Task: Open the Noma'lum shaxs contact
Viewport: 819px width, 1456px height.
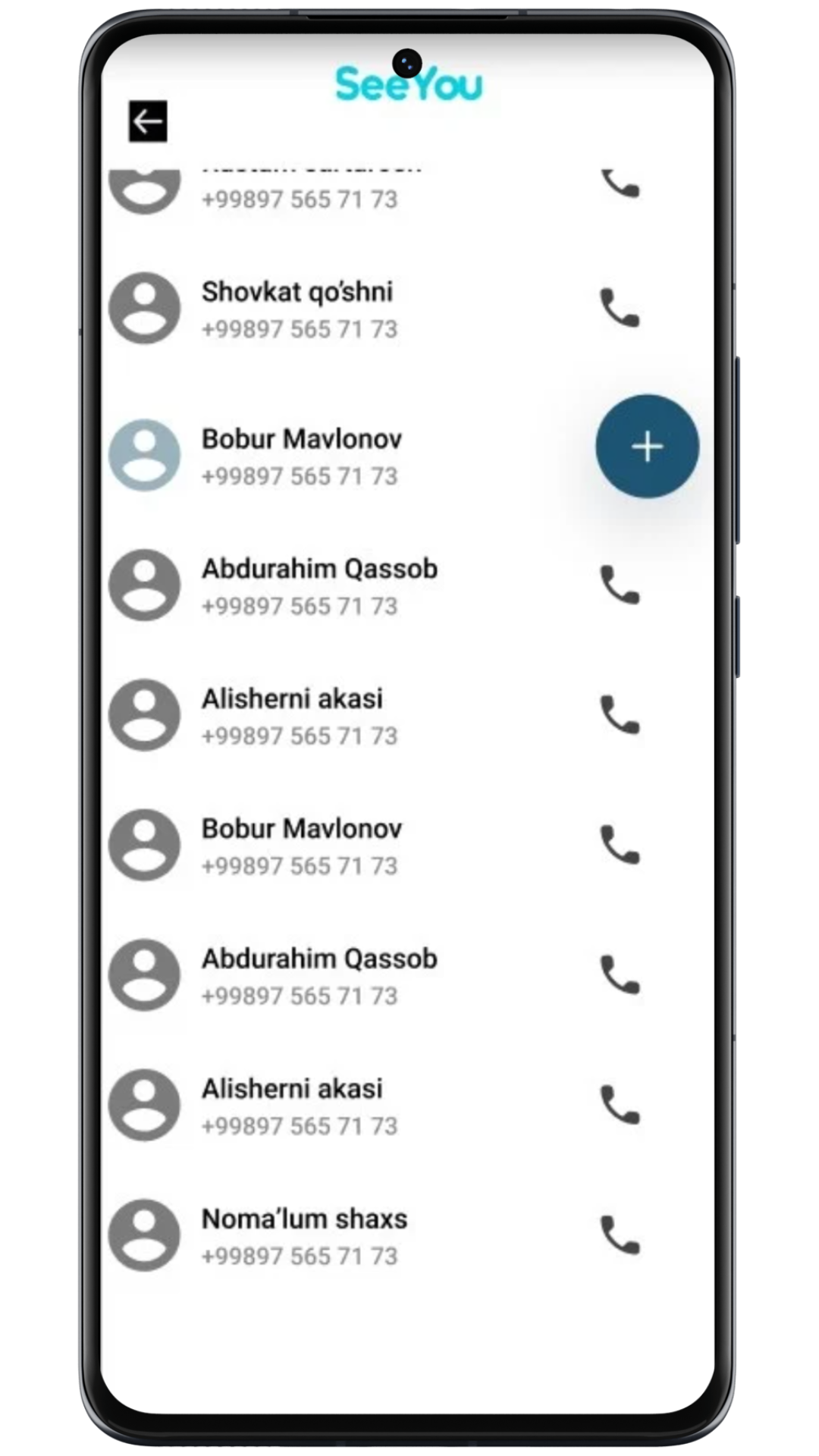Action: click(x=304, y=1235)
